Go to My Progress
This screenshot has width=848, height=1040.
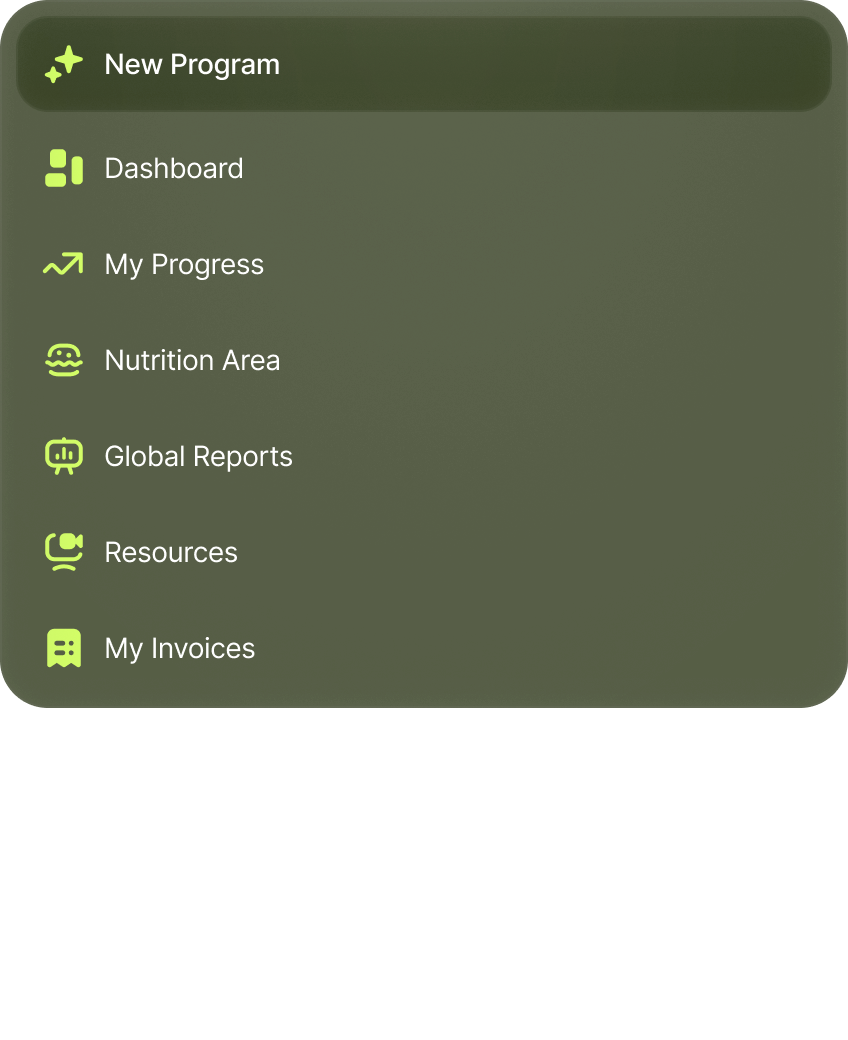(184, 264)
